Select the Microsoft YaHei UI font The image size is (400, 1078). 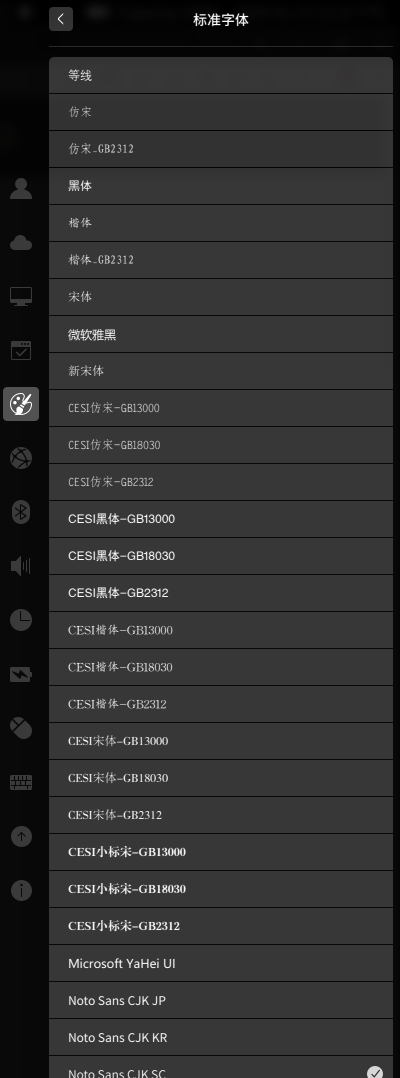pos(221,964)
